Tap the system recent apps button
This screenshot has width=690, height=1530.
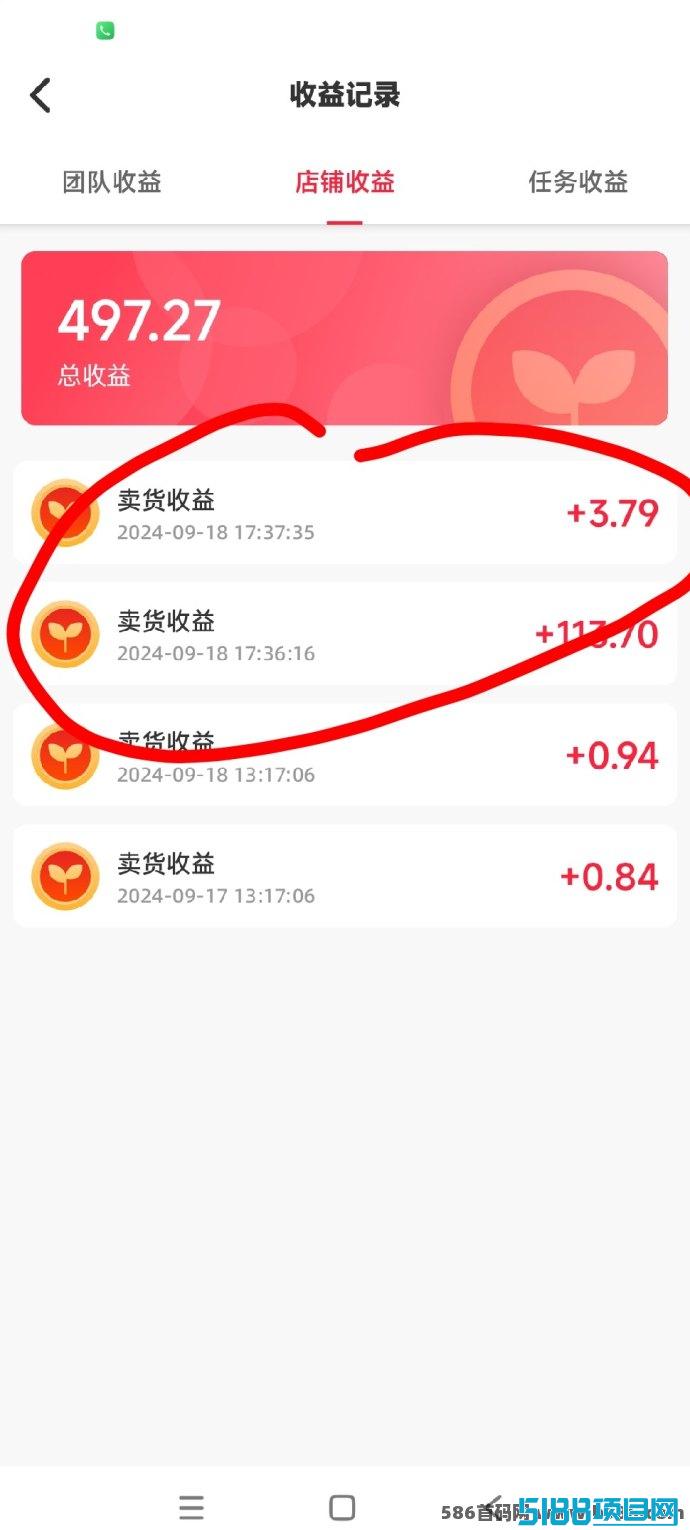191,1507
